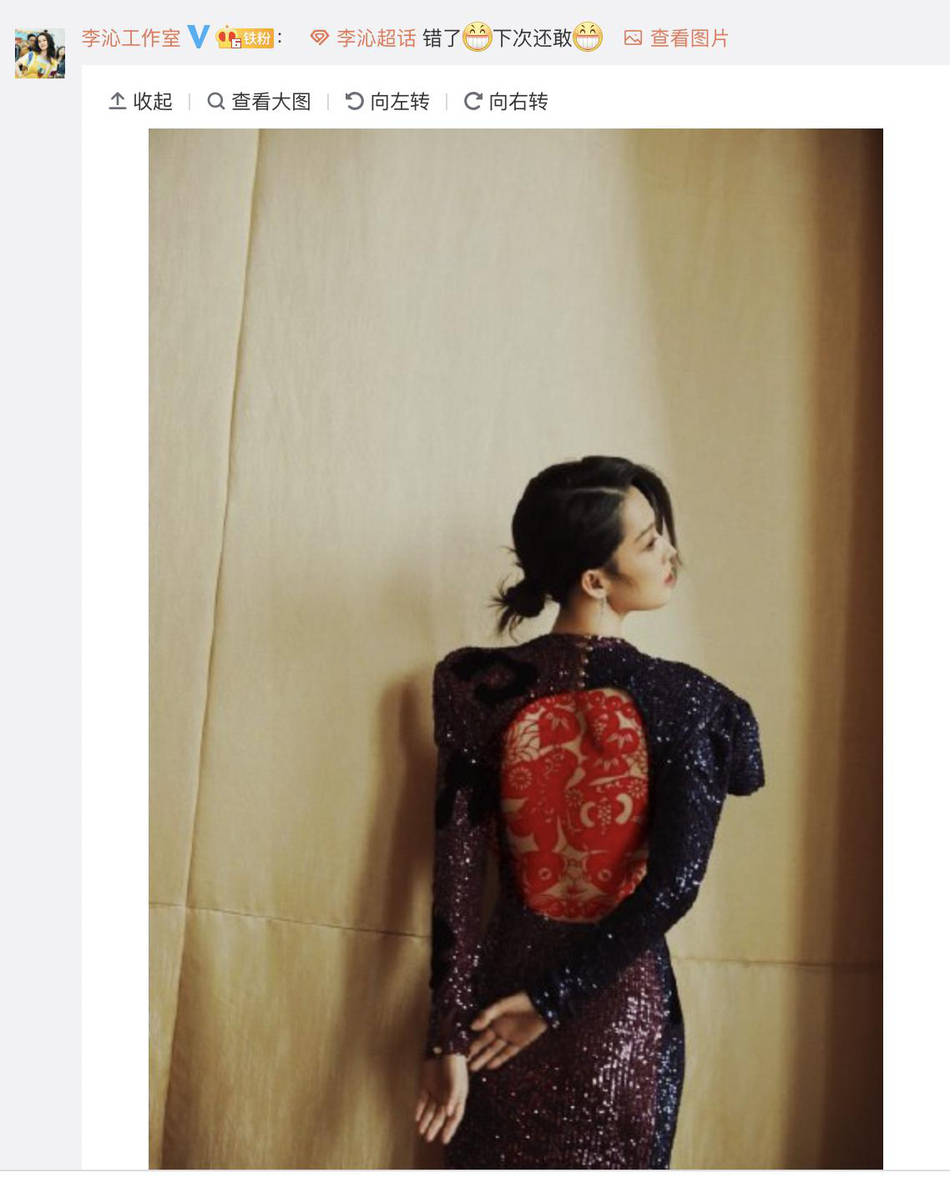
Task: Open the 李沁超话 topic link
Action: point(375,38)
